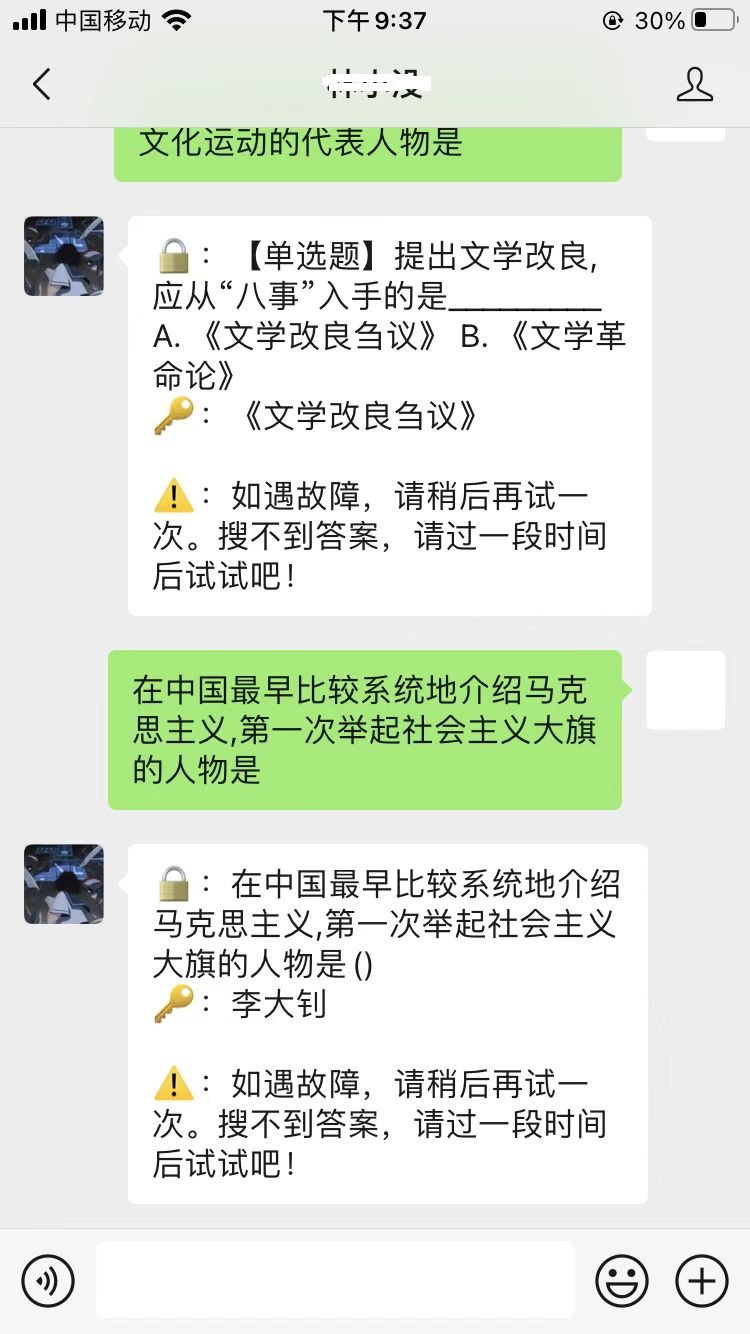Open the emoji picker
750x1334 pixels.
point(622,1280)
